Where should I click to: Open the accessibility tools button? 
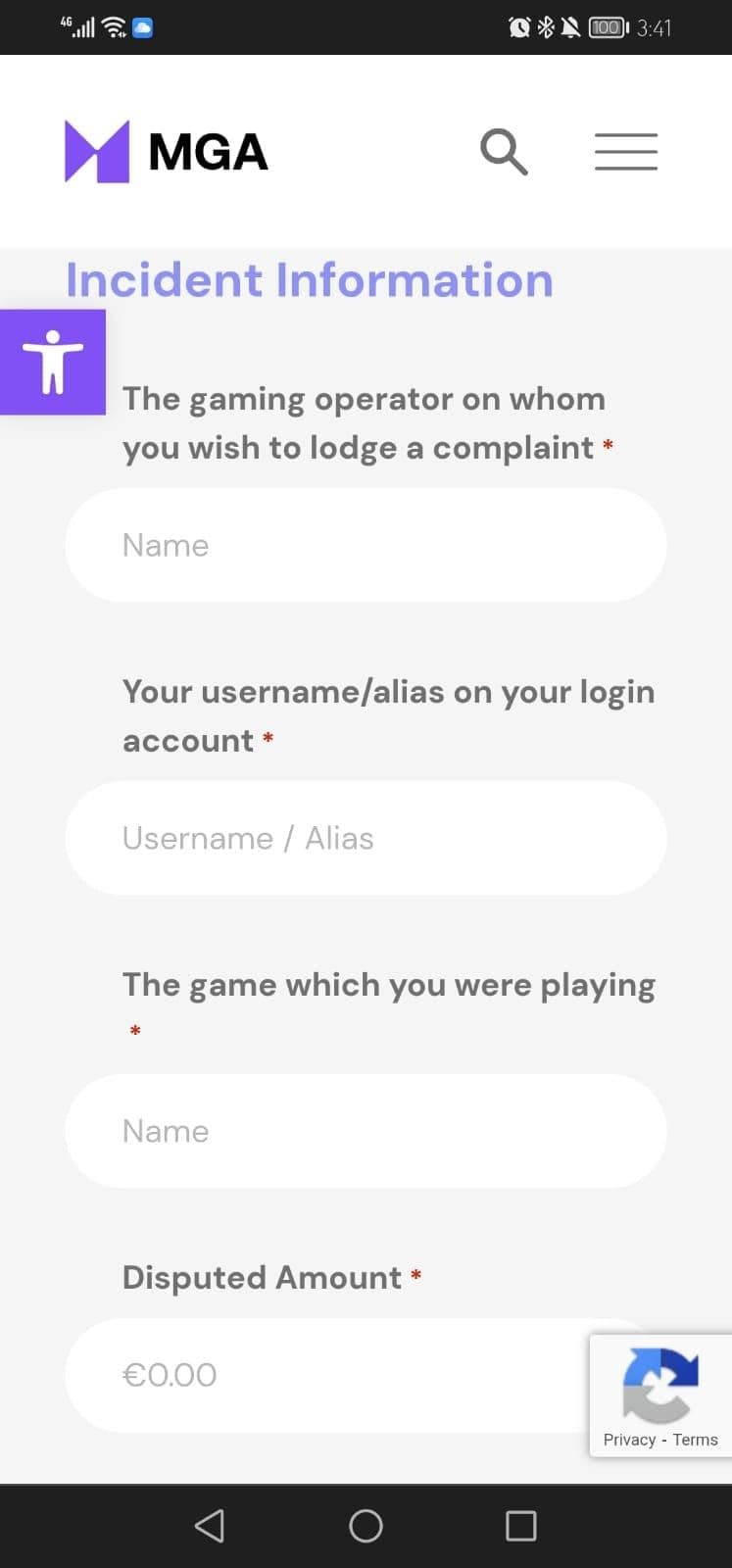click(x=53, y=362)
